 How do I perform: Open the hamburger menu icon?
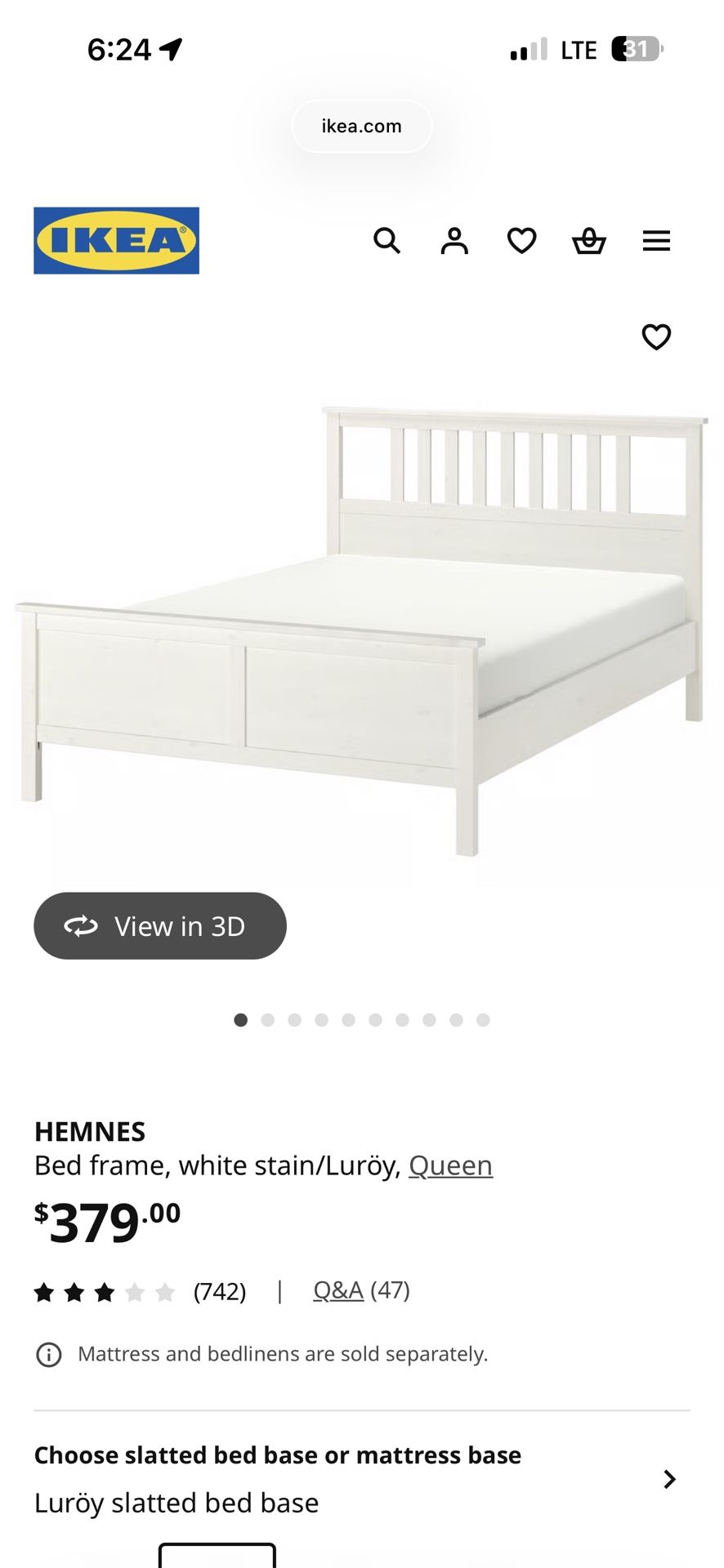coord(656,241)
